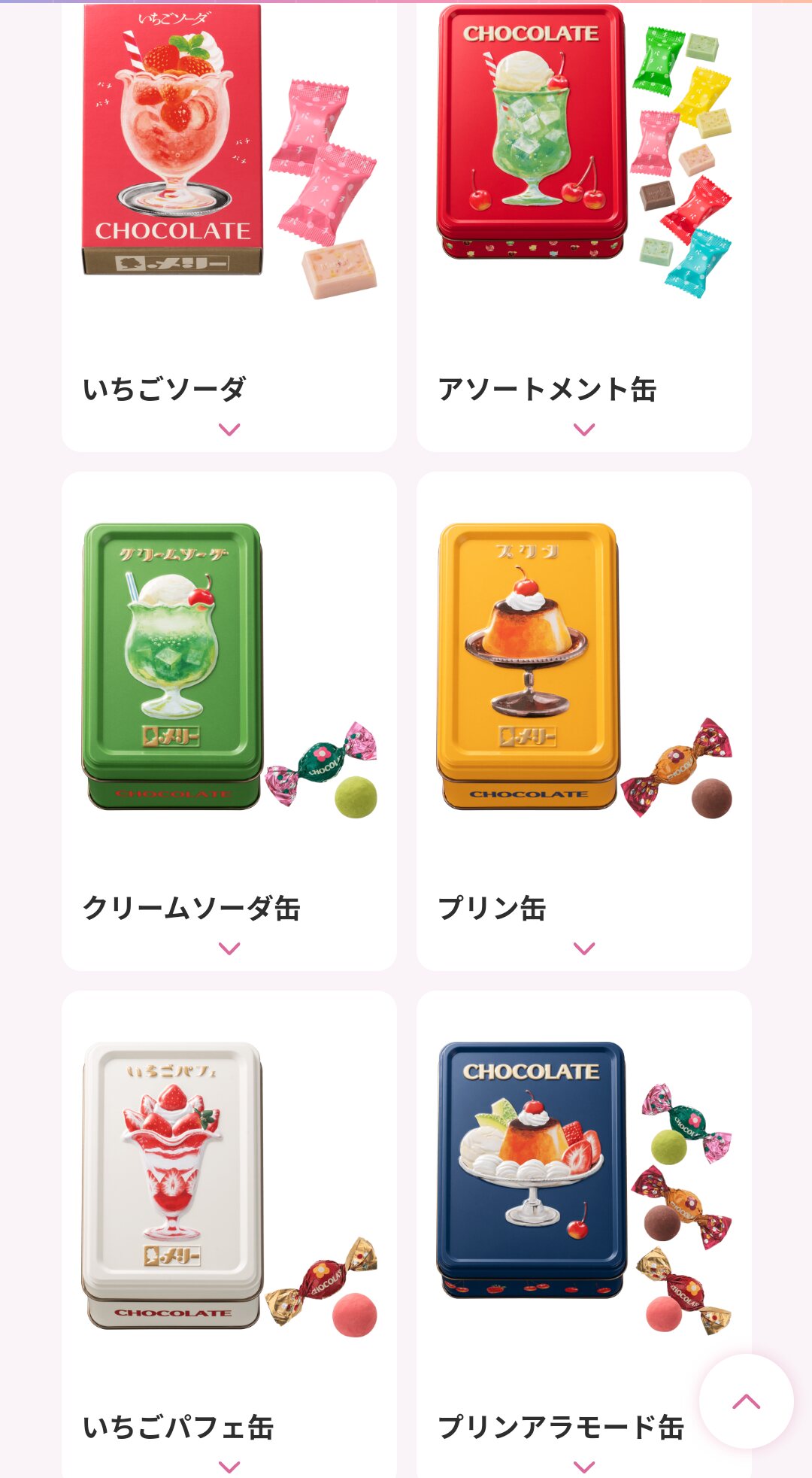
Task: Open the アソートメント缶 product card
Action: point(583,226)
